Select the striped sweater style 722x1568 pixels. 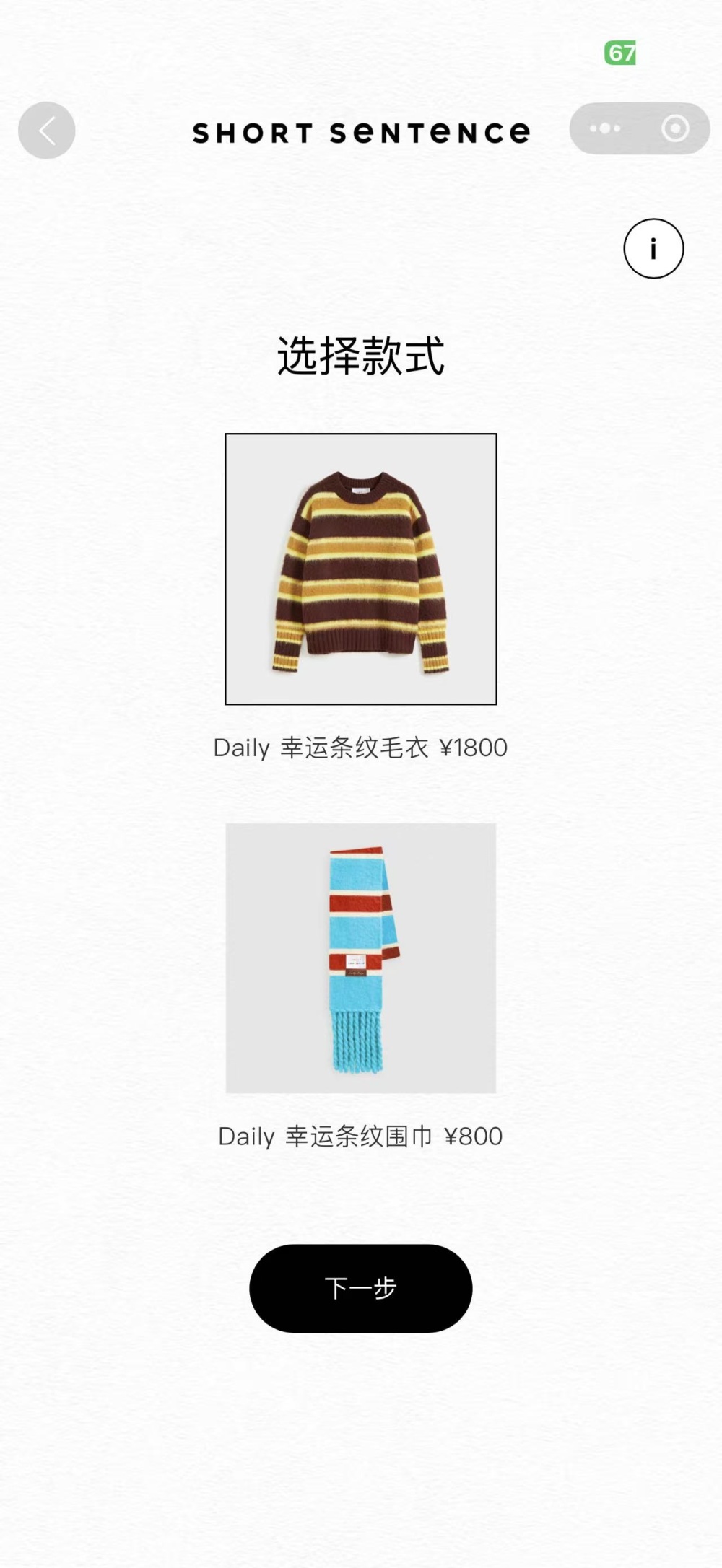pos(361,569)
